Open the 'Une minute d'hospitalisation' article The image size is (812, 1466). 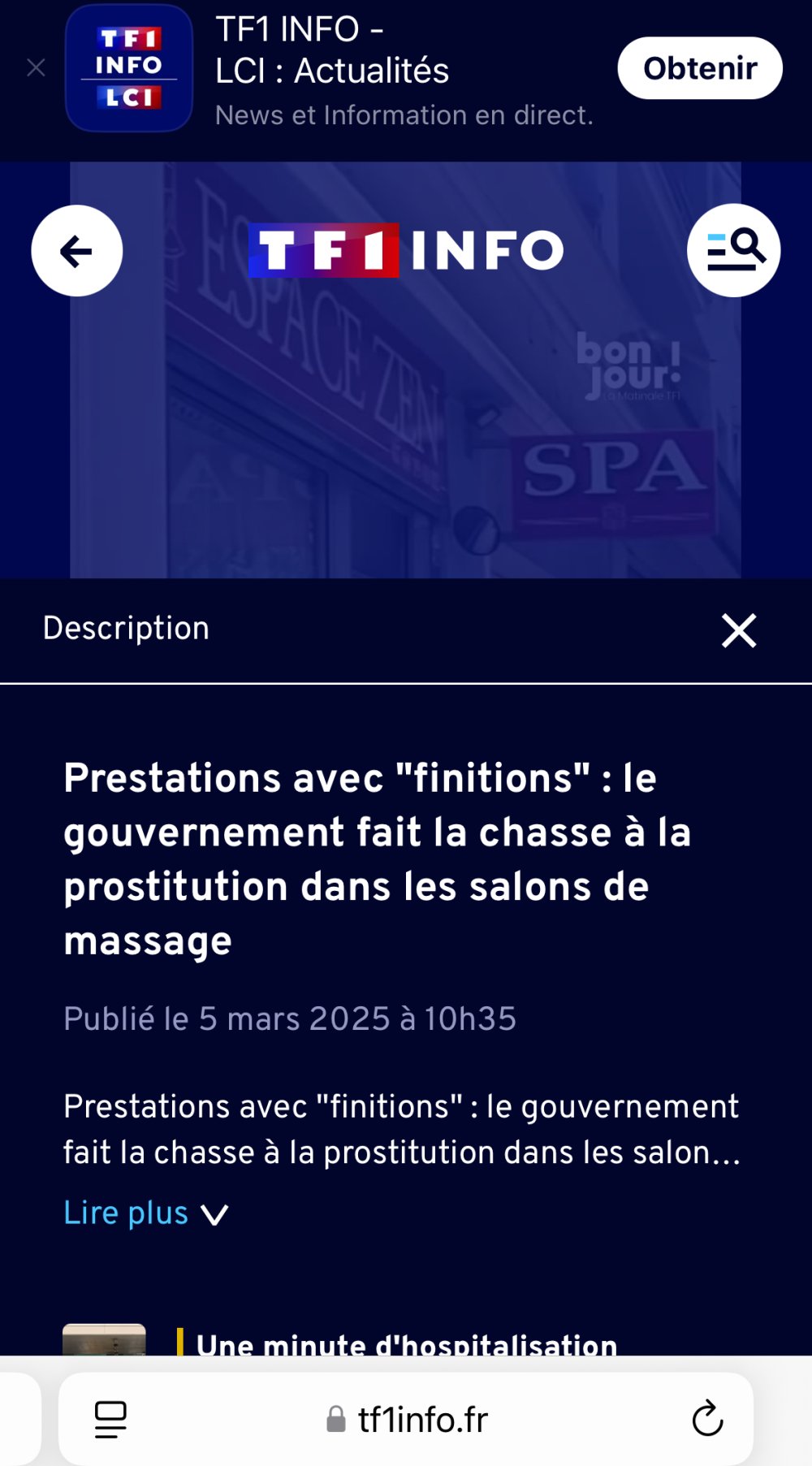click(406, 1343)
